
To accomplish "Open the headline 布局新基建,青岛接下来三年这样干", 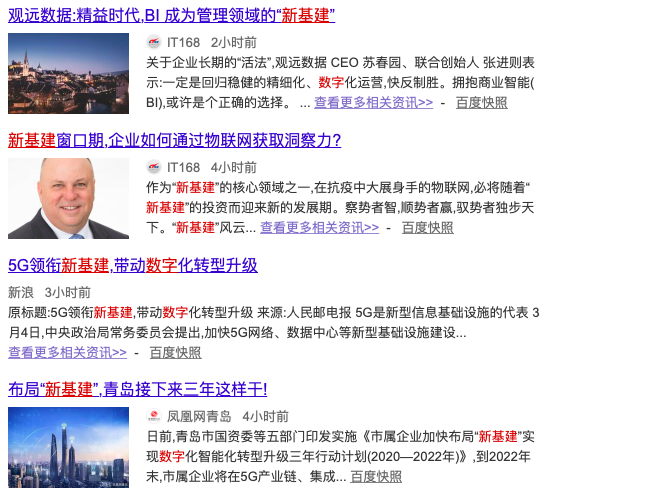I will (x=137, y=389).
